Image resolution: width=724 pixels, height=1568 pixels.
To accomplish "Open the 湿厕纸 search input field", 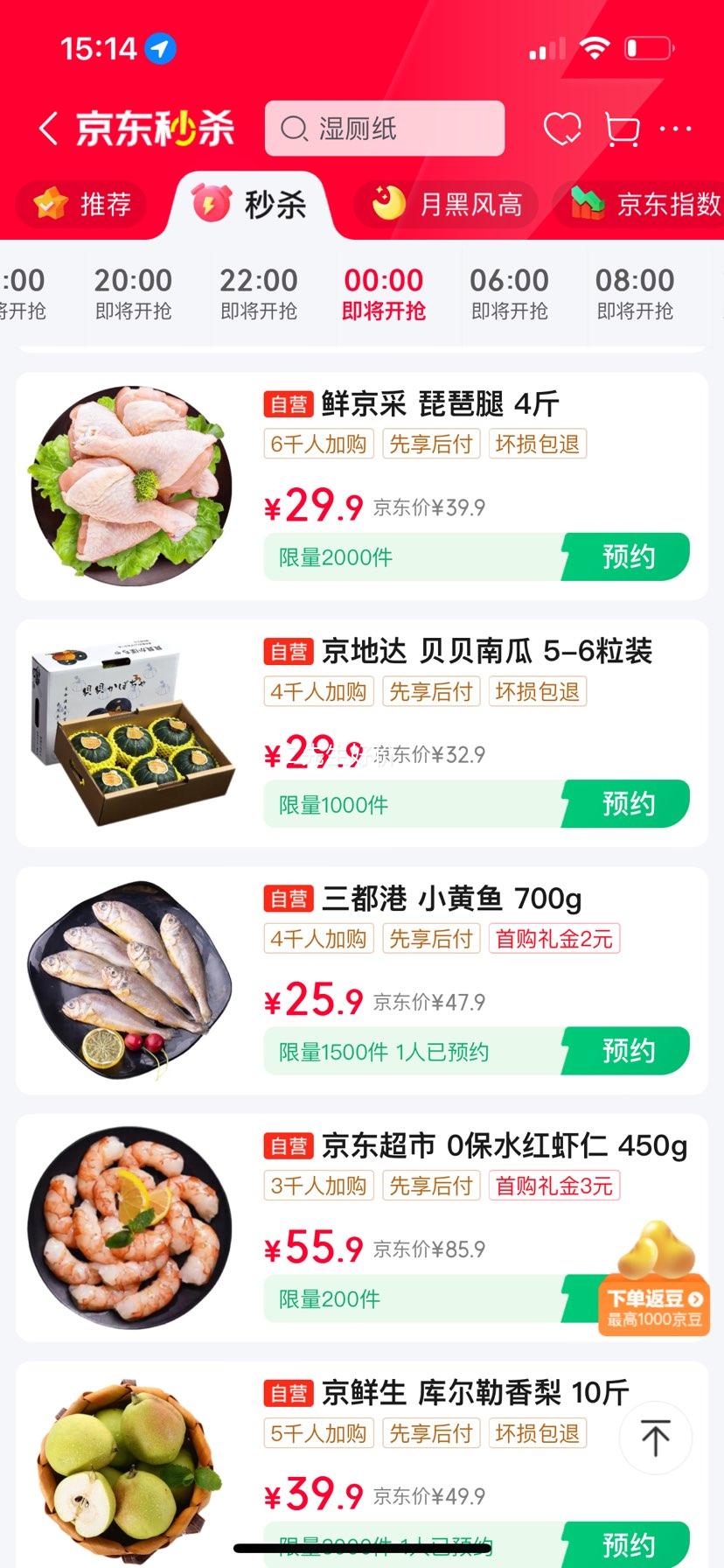I will pyautogui.click(x=383, y=129).
